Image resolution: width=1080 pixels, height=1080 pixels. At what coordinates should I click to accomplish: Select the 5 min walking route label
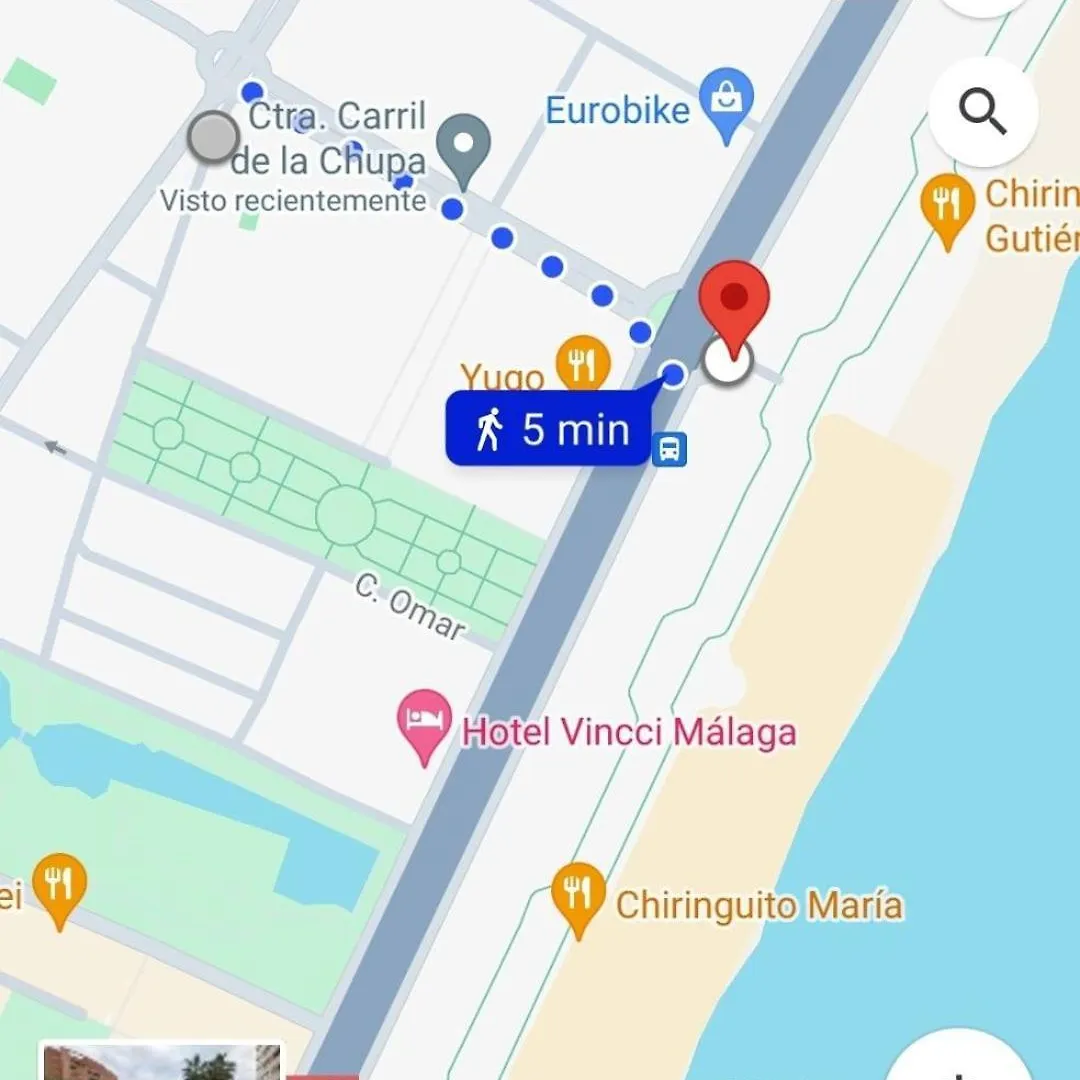coord(548,430)
